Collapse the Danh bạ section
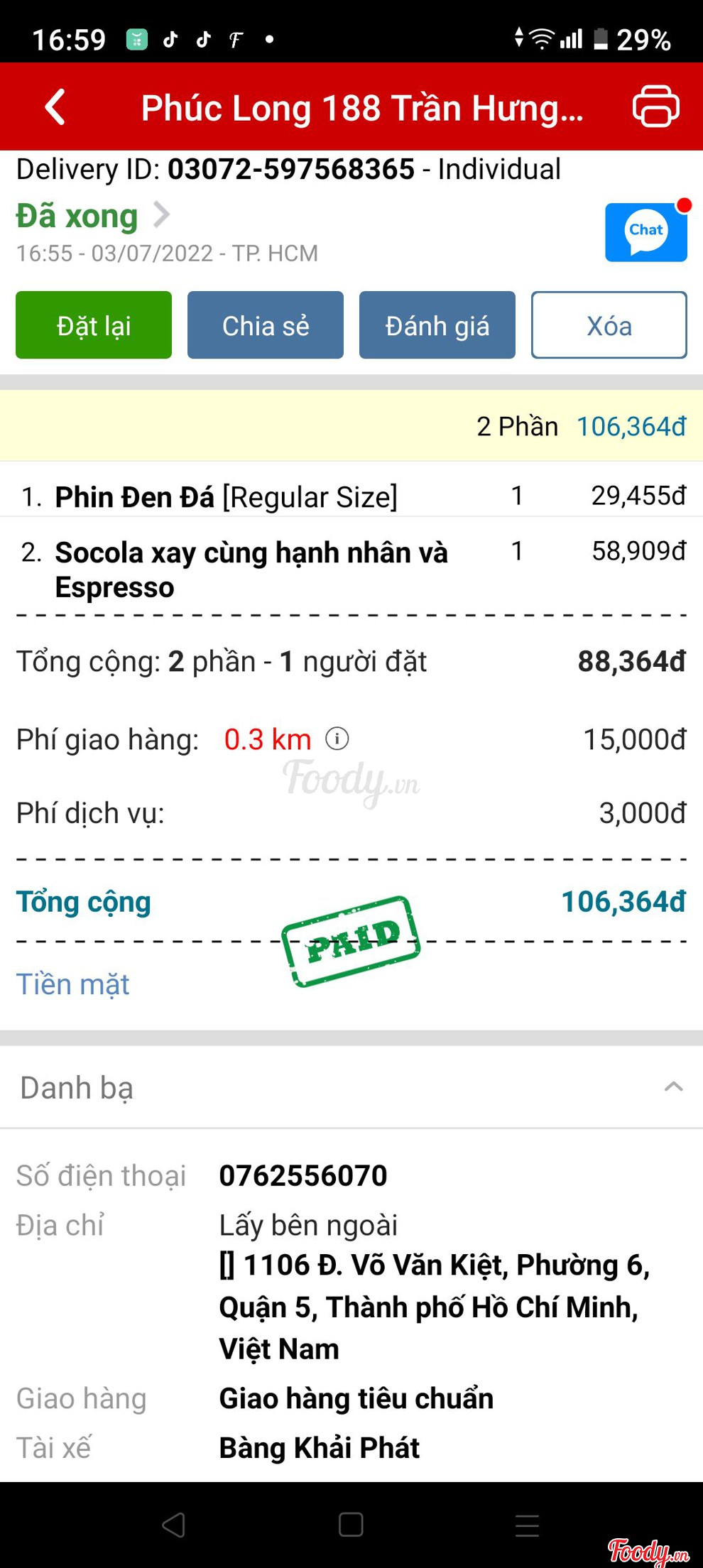This screenshot has height=1568, width=703. (x=673, y=1087)
